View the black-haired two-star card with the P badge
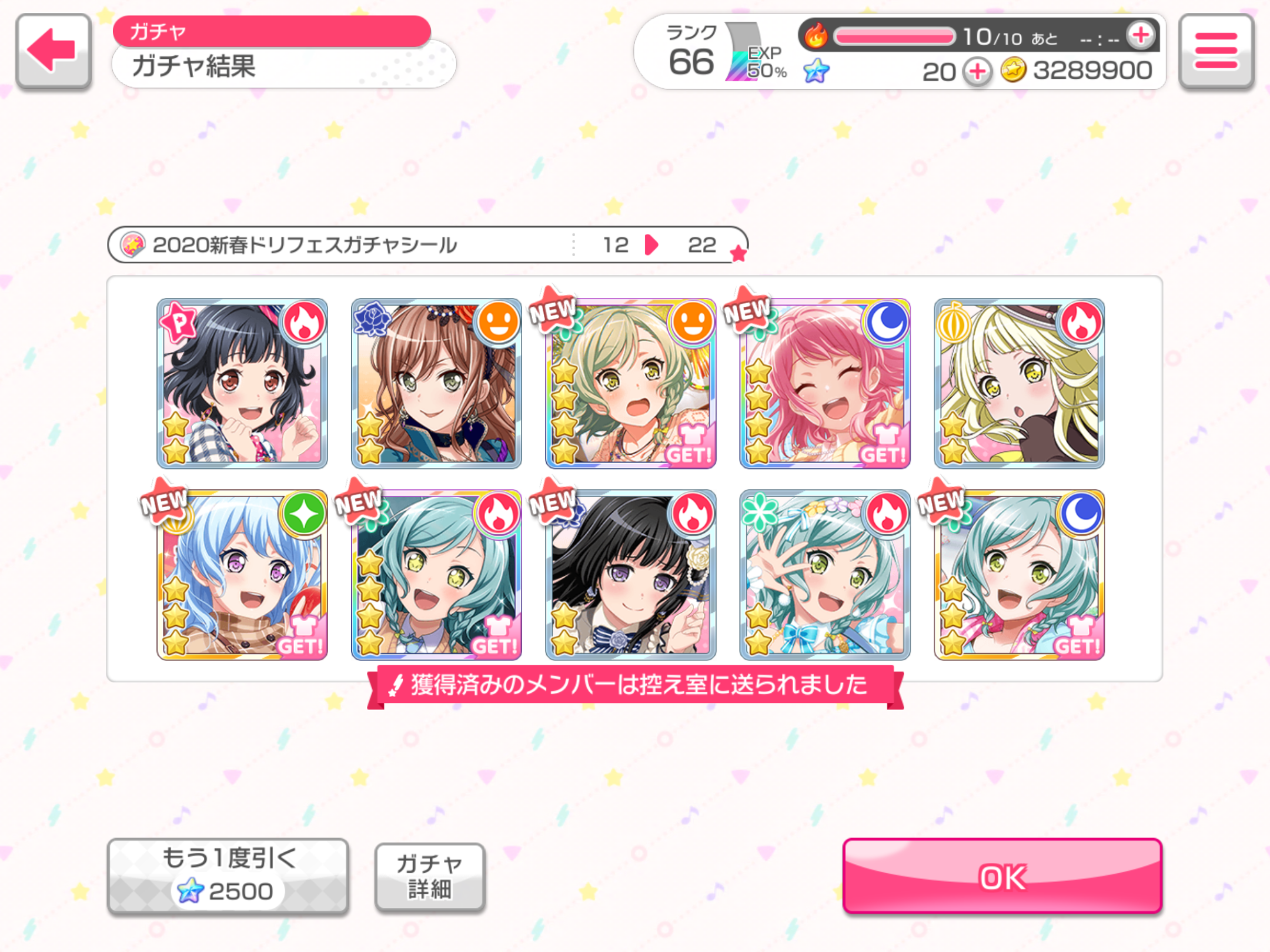Image resolution: width=1270 pixels, height=952 pixels. click(x=242, y=383)
